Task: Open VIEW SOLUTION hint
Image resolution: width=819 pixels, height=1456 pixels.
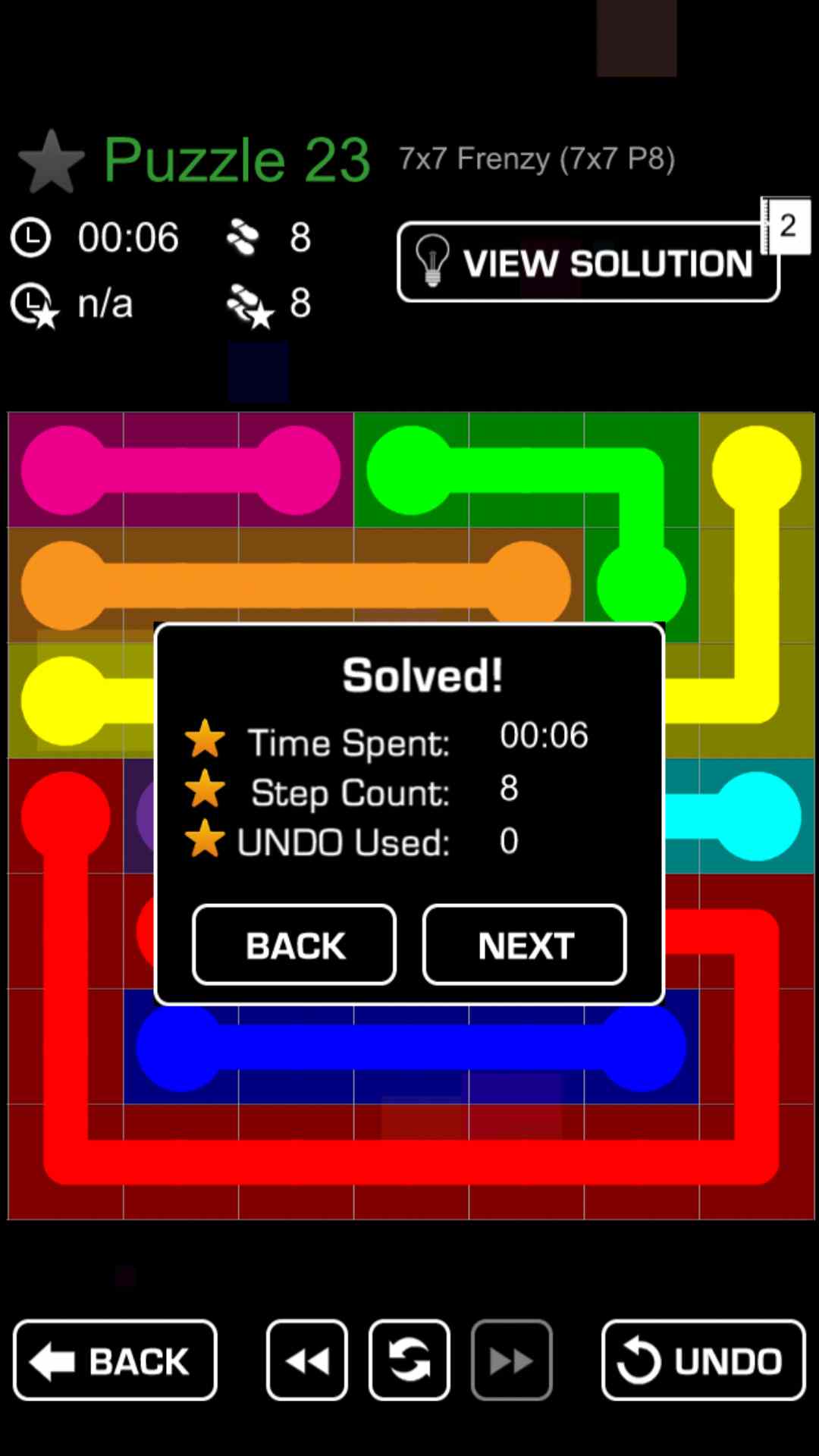Action: click(588, 262)
